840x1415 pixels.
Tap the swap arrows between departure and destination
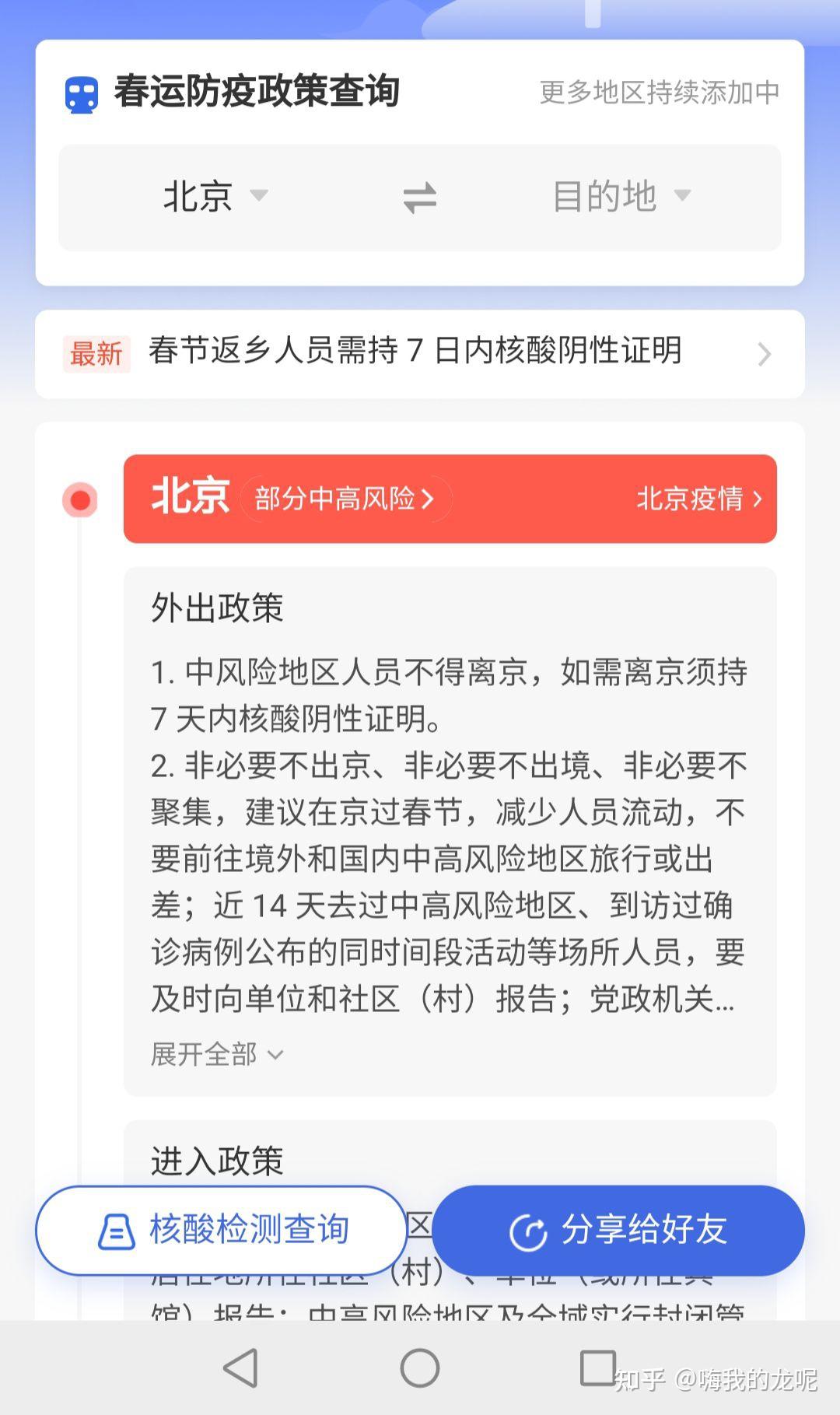point(418,197)
